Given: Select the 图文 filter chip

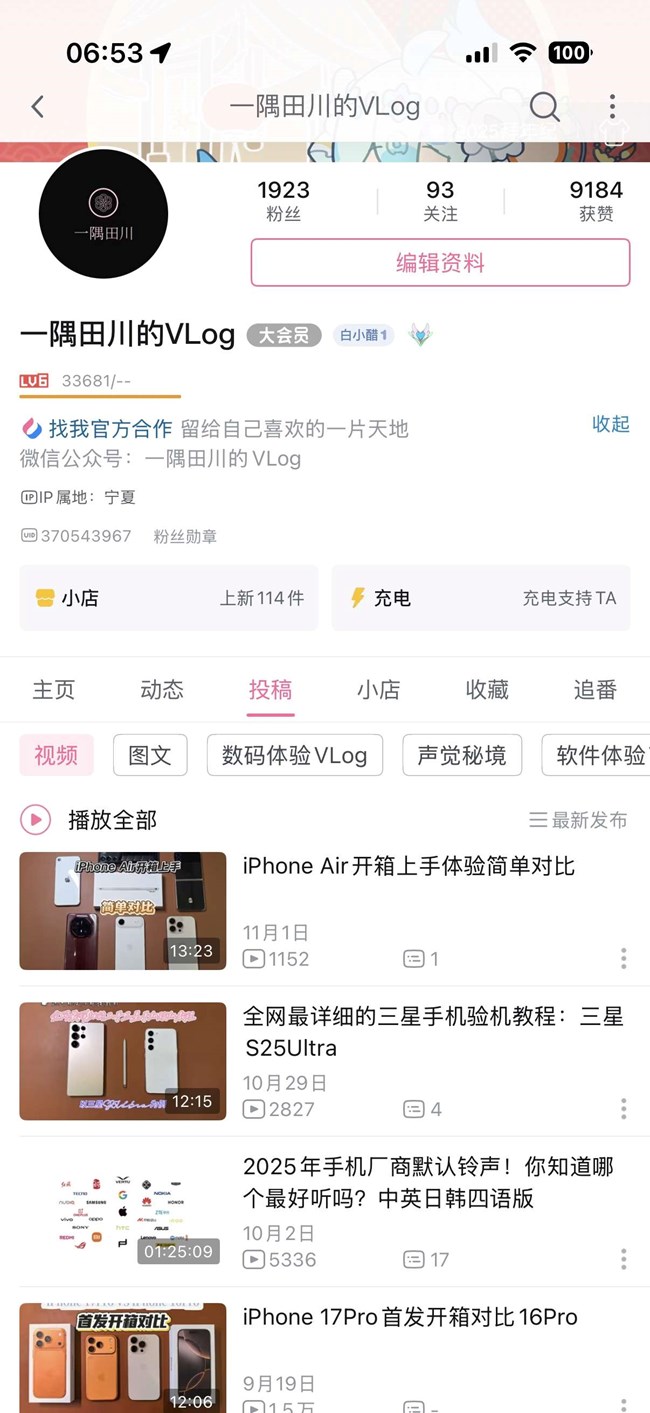Looking at the screenshot, I should pos(150,755).
